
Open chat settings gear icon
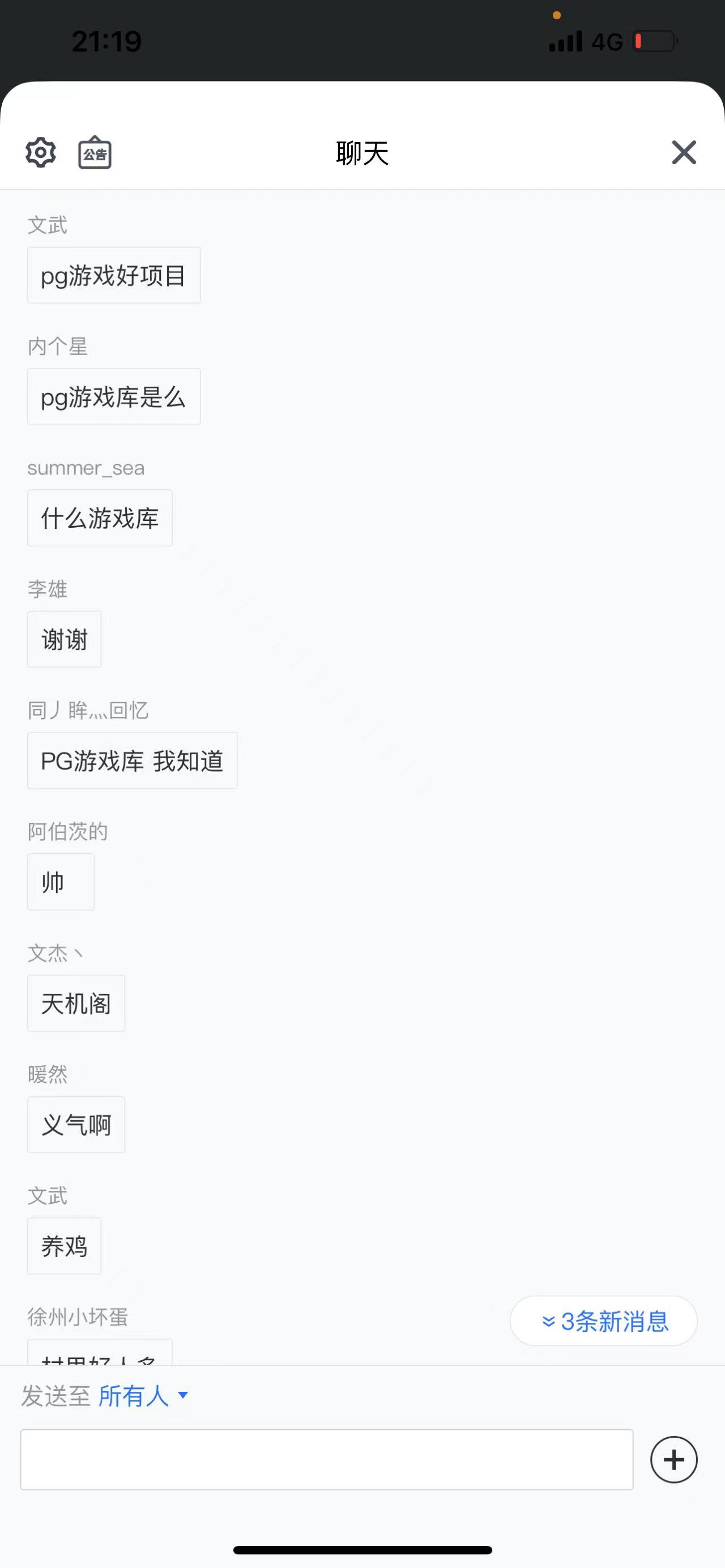coord(41,152)
